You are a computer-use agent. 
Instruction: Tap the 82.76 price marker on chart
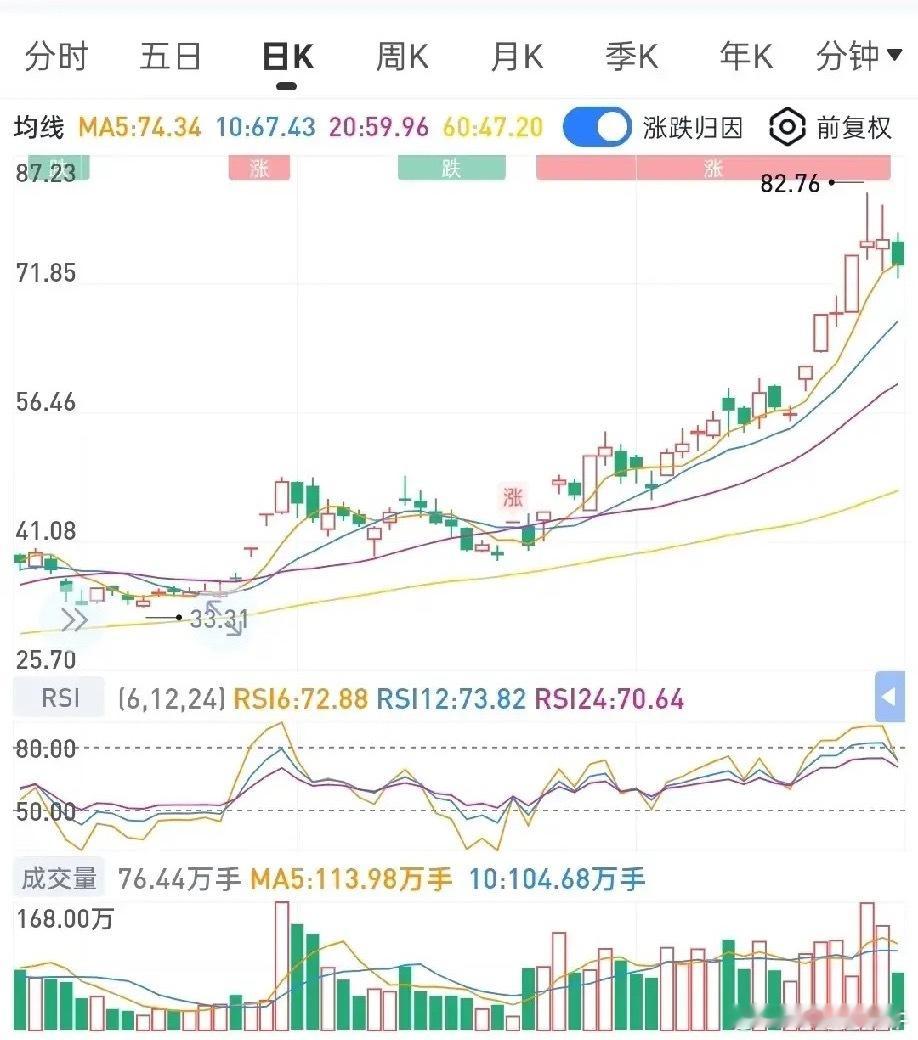790,183
